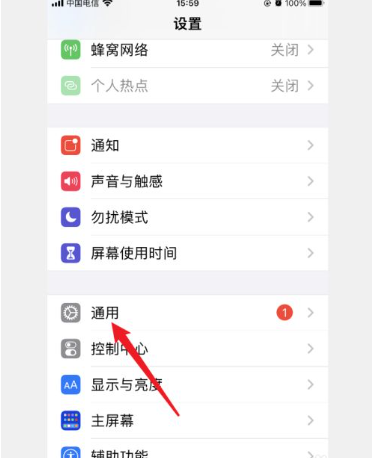
Task: Open the 蜂窝网络 cellular settings row
Action: coord(188,50)
